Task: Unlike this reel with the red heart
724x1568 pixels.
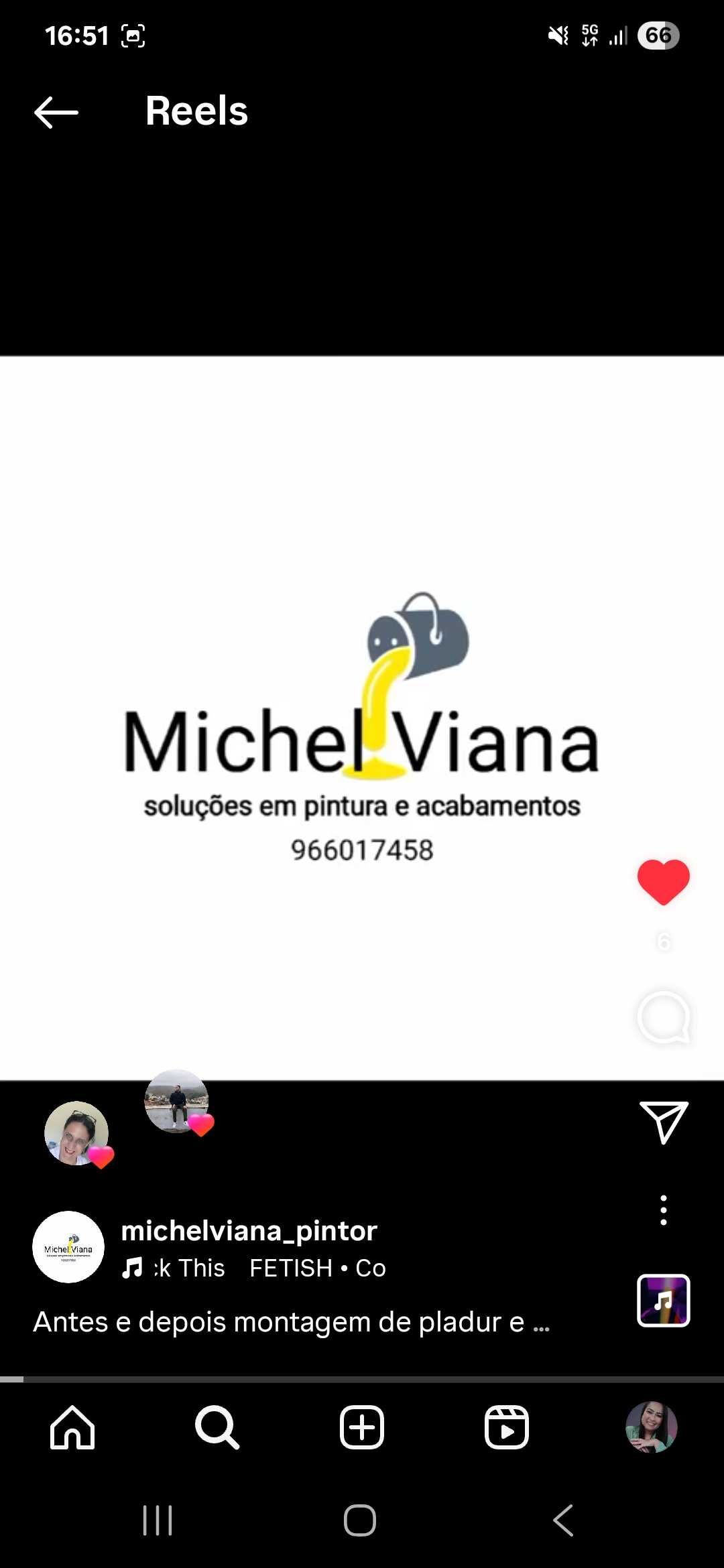Action: 663,883
